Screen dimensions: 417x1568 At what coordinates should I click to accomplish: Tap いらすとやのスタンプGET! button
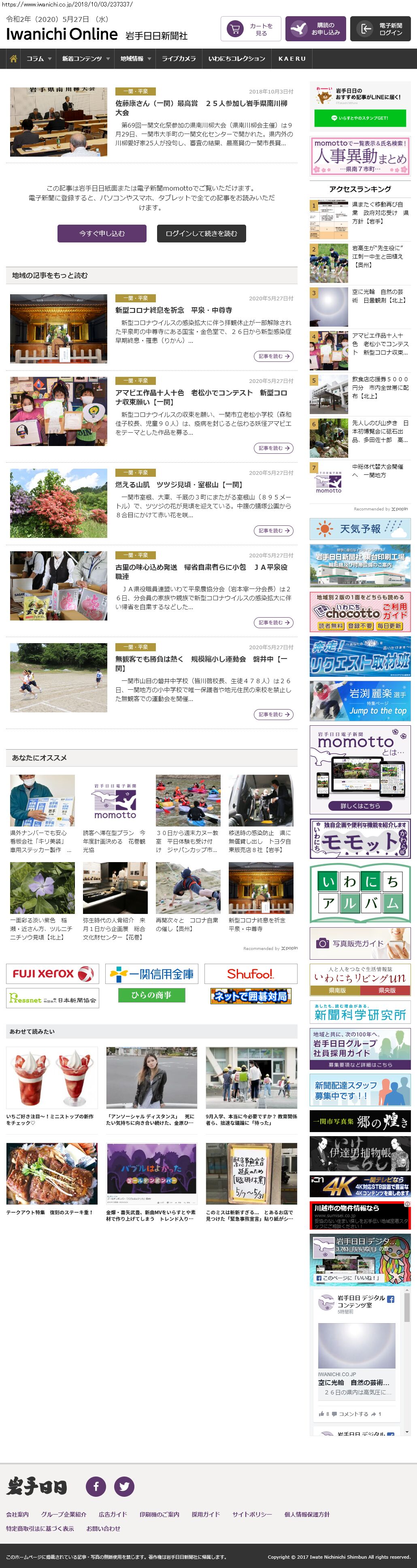pyautogui.click(x=360, y=118)
